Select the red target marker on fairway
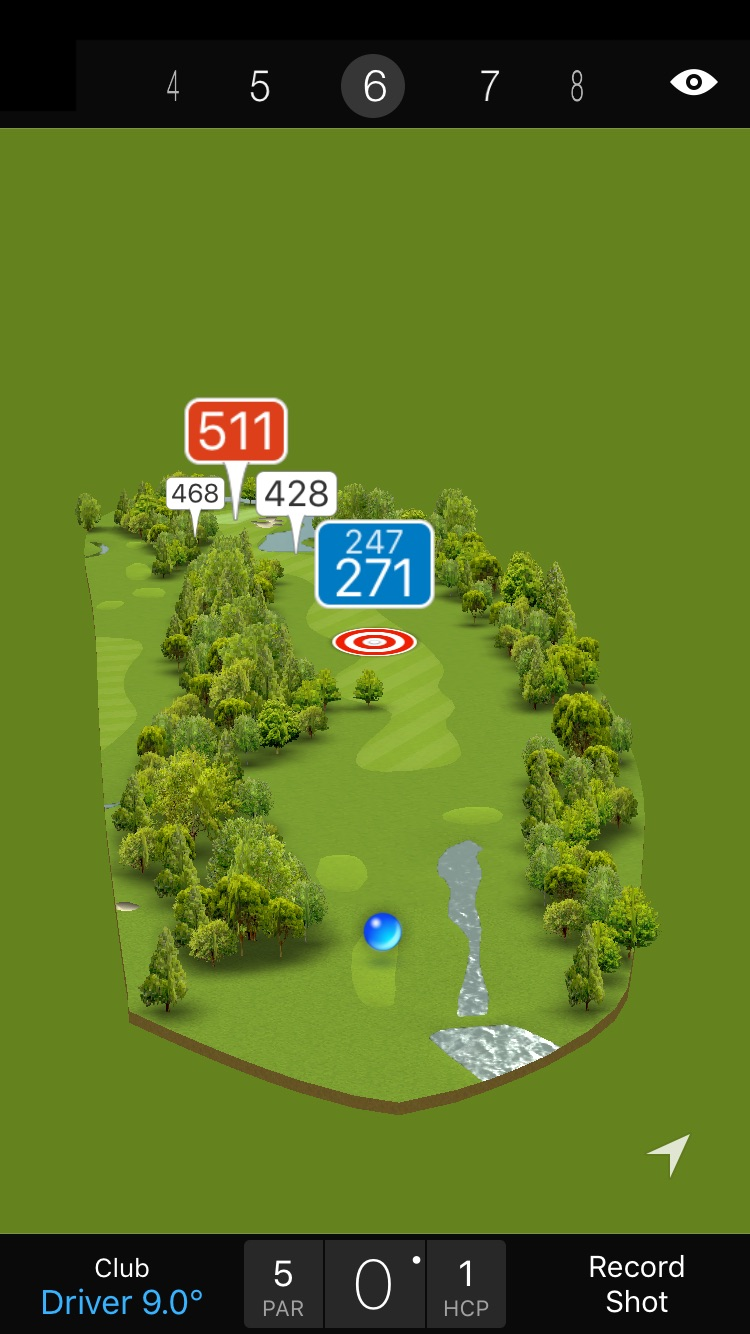The height and width of the screenshot is (1334, 750). [x=374, y=642]
